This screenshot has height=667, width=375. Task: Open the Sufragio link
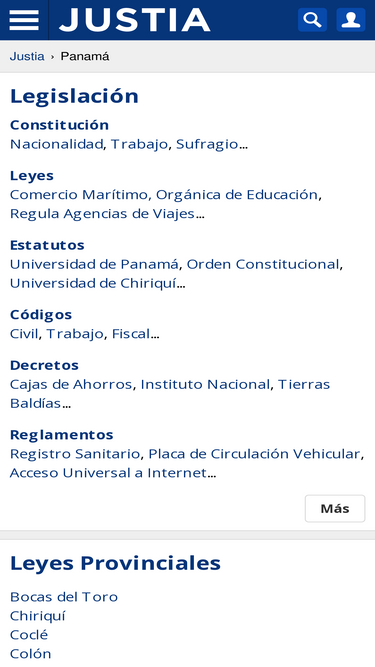point(207,144)
